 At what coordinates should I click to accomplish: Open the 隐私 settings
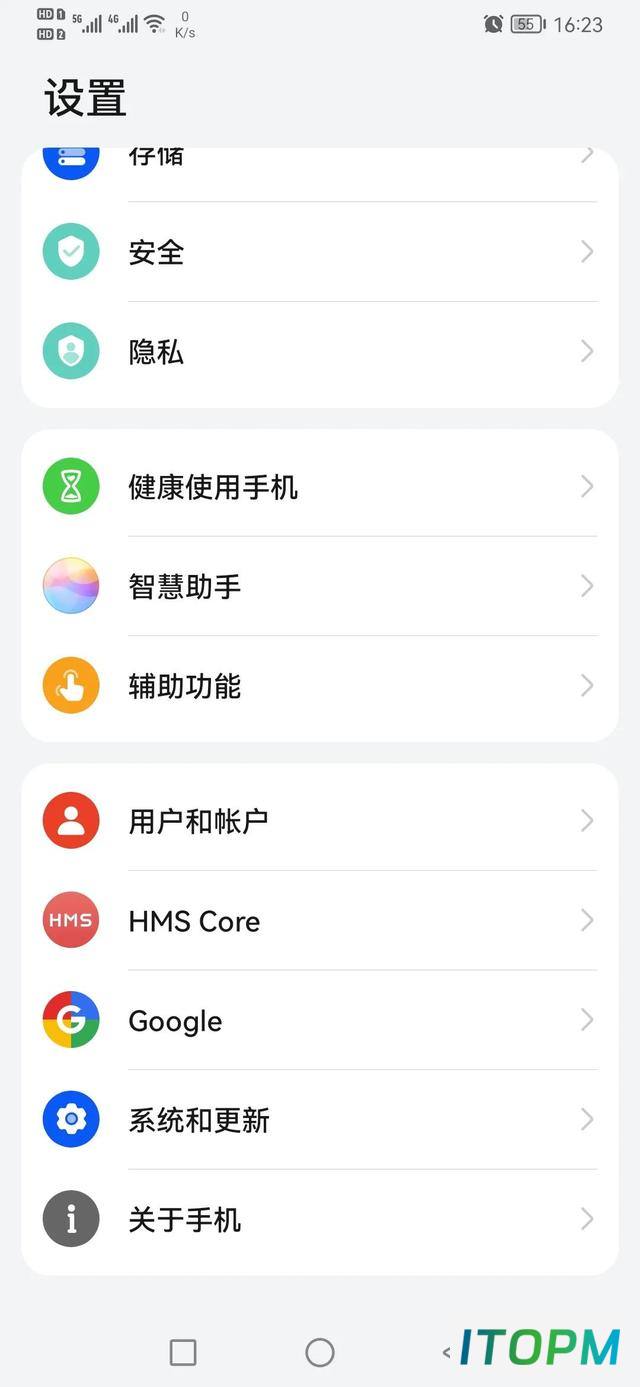tap(320, 352)
